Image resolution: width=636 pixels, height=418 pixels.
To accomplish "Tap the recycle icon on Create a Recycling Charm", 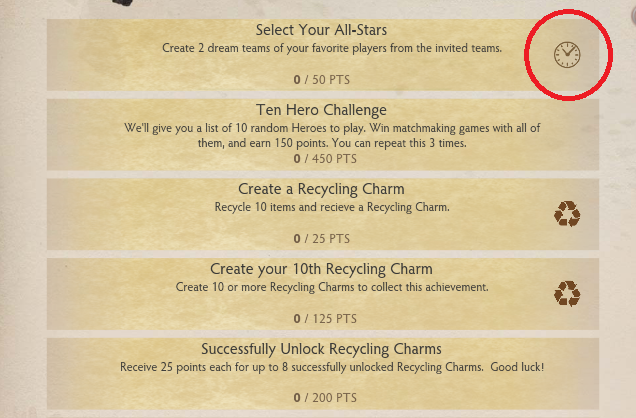I will [567, 213].
